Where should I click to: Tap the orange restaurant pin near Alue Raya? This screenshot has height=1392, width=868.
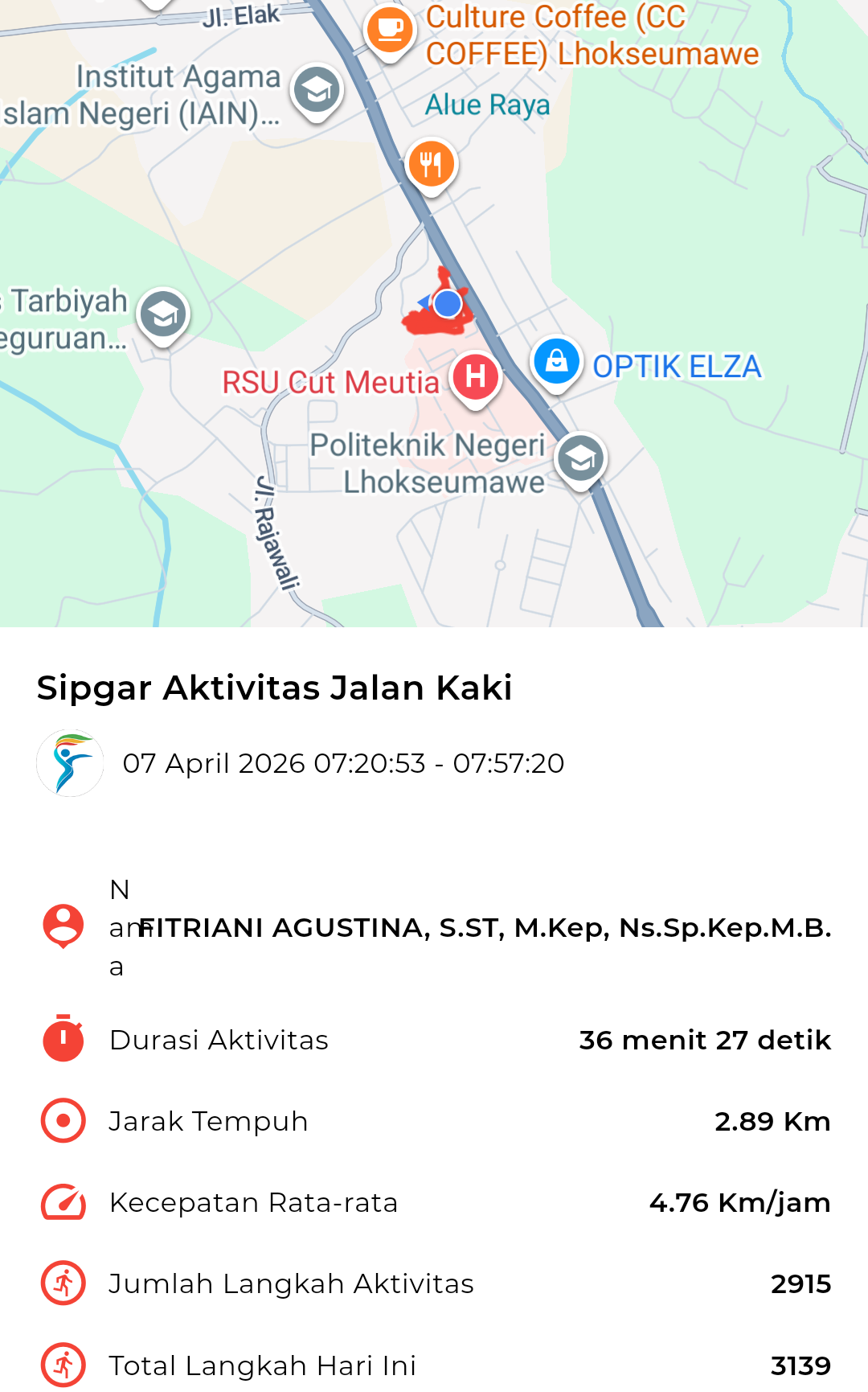pyautogui.click(x=432, y=164)
